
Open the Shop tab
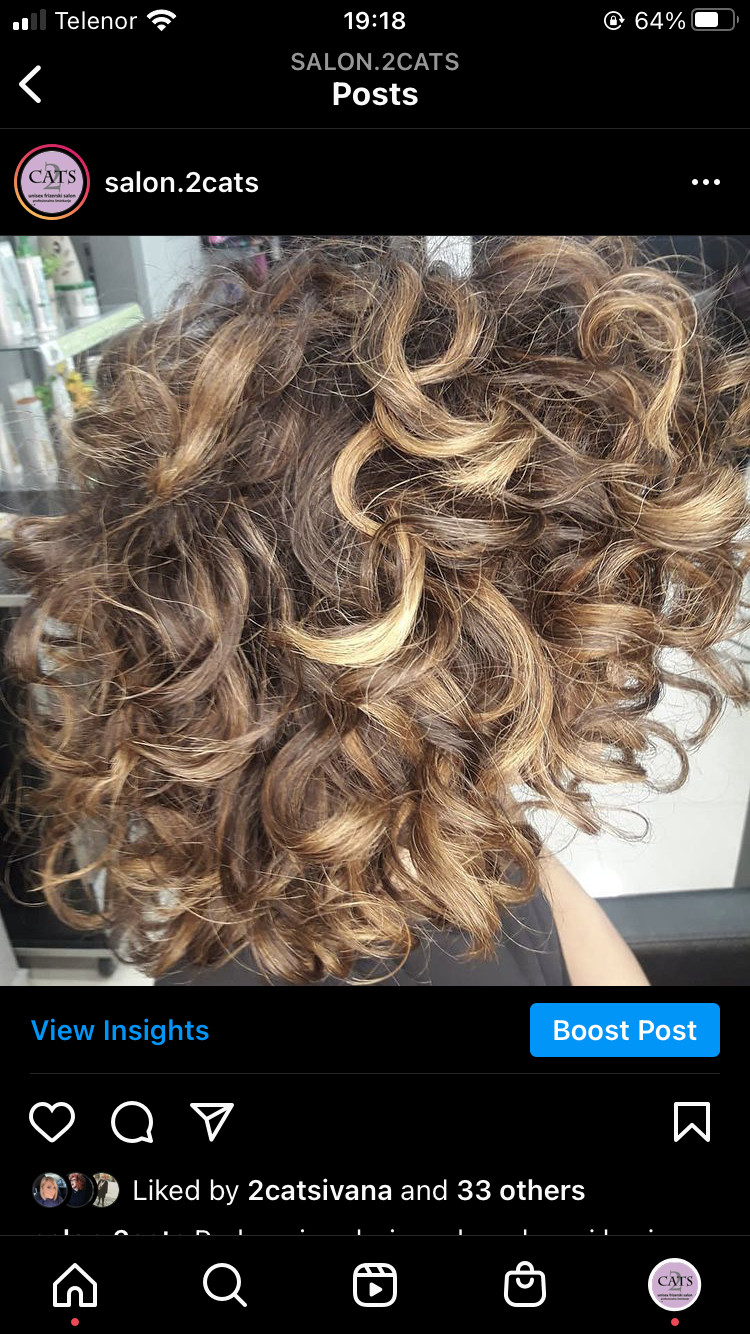coord(525,1285)
